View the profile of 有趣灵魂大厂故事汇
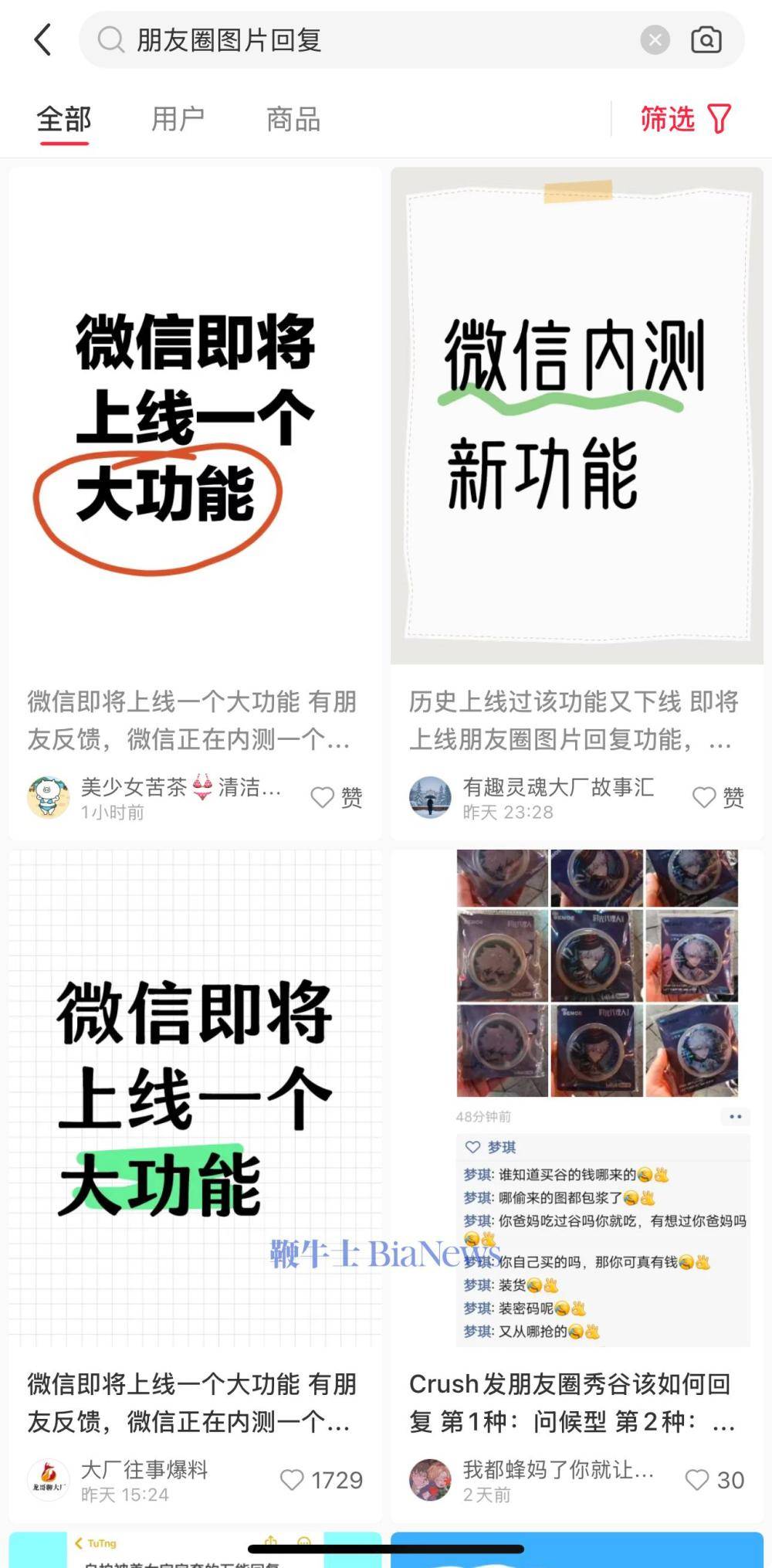Screen dimensions: 772x1568 430,797
